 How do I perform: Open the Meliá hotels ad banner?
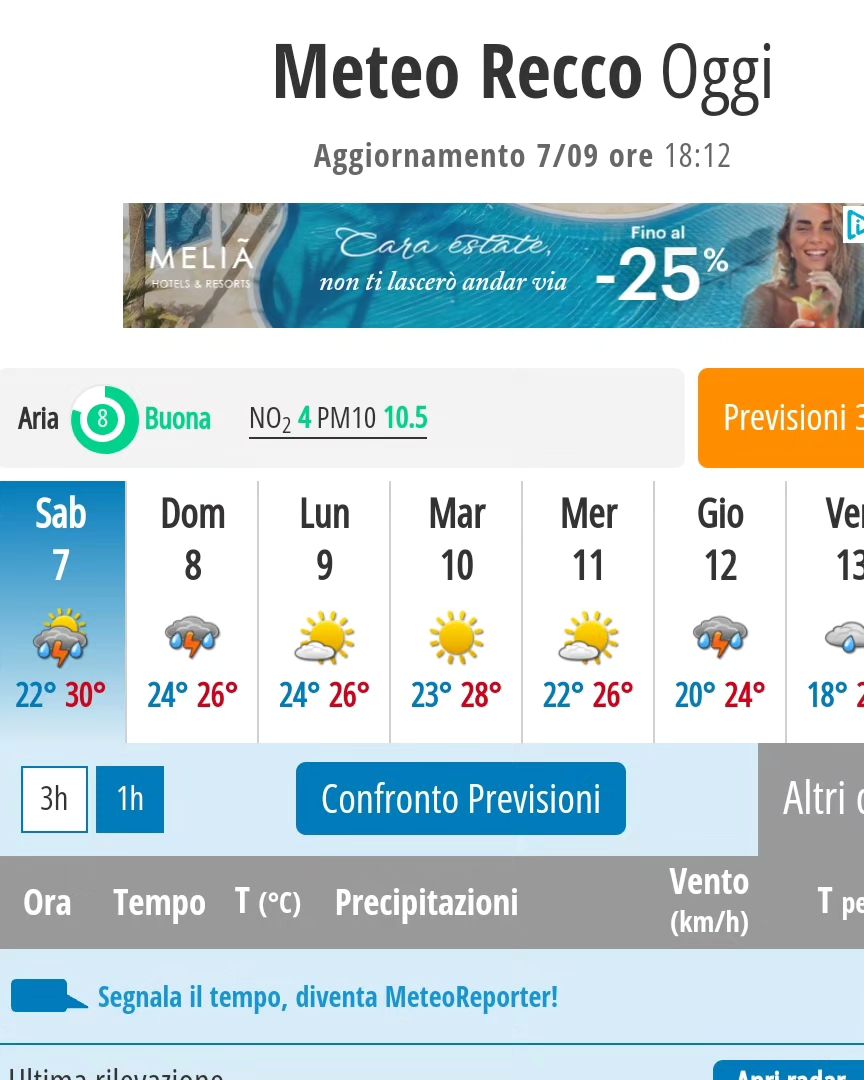(492, 265)
